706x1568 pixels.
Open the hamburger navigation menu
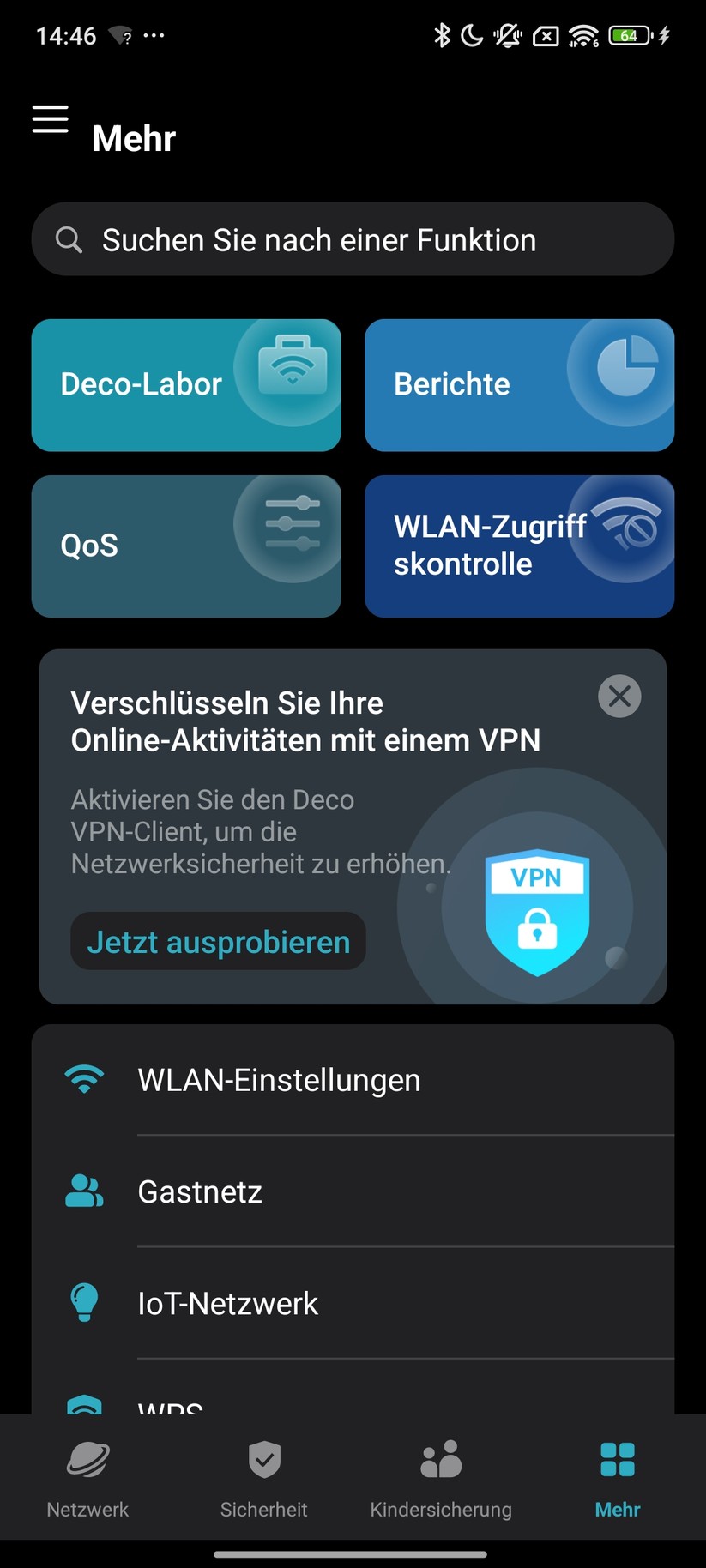coord(50,120)
